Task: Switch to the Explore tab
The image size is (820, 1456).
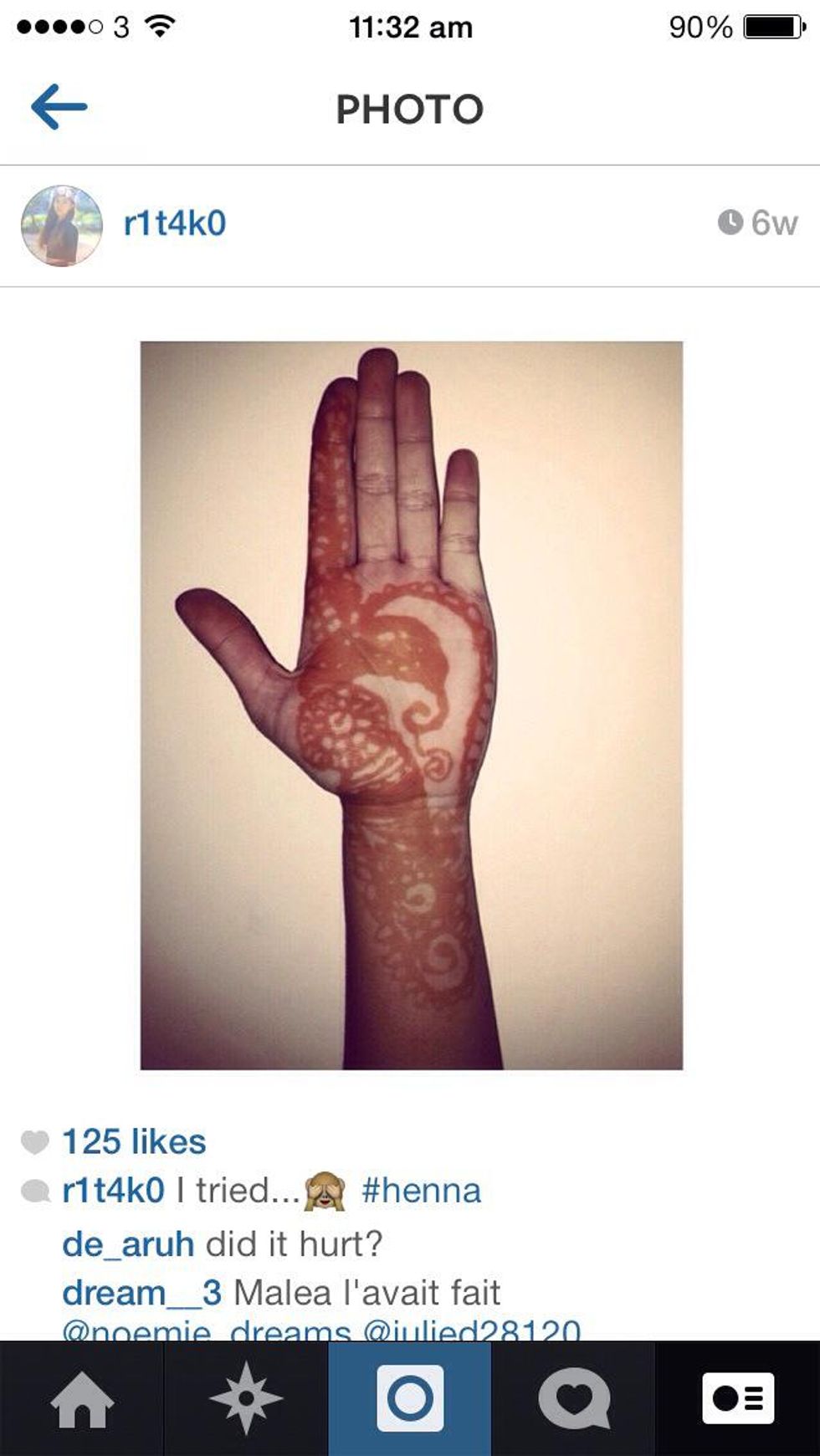Action: pos(245,1399)
